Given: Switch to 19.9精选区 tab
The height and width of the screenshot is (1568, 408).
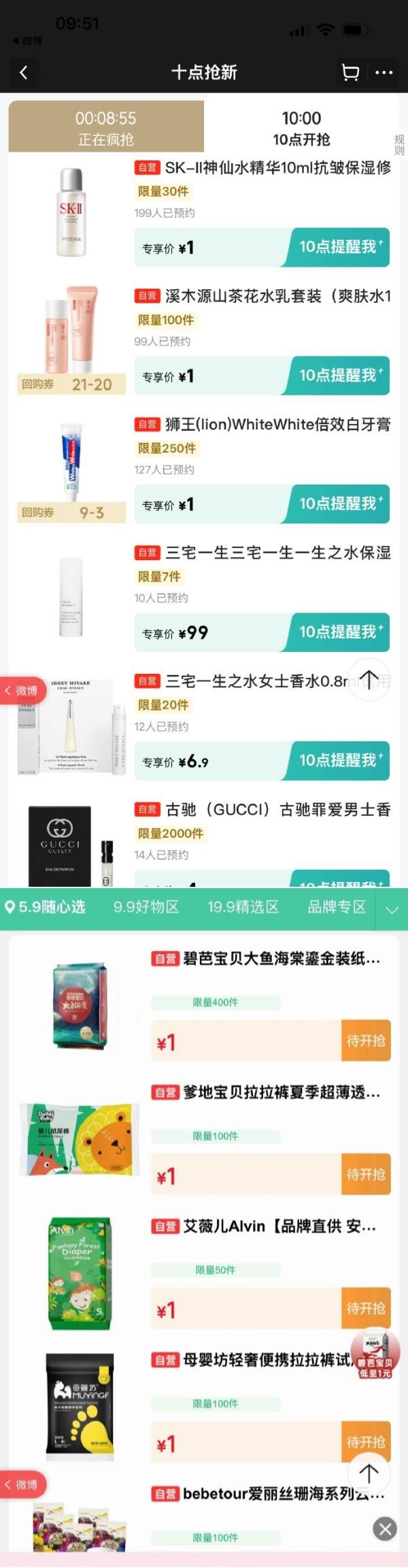Looking at the screenshot, I should click(243, 907).
